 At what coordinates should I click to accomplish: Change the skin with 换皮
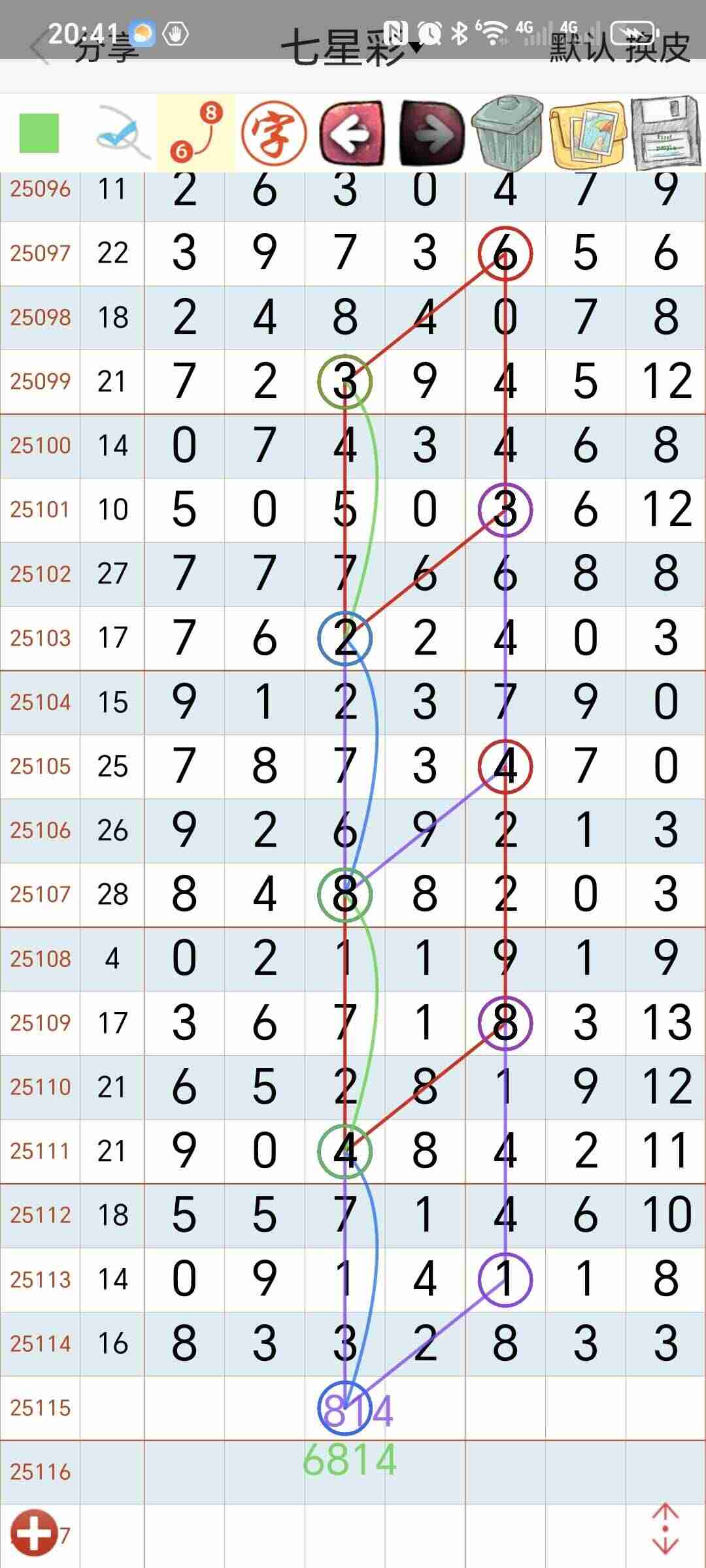point(658,48)
